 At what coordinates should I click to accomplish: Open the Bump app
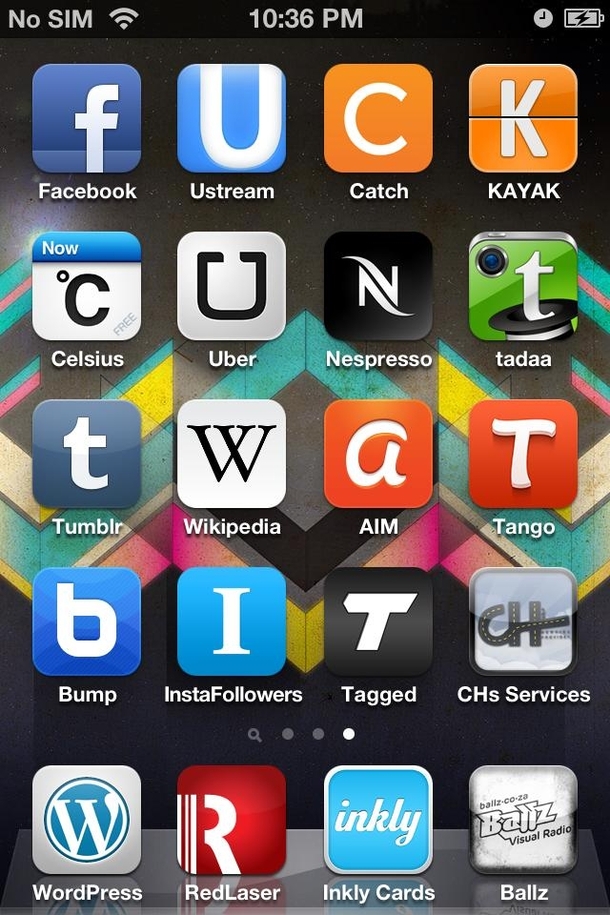tap(87, 622)
